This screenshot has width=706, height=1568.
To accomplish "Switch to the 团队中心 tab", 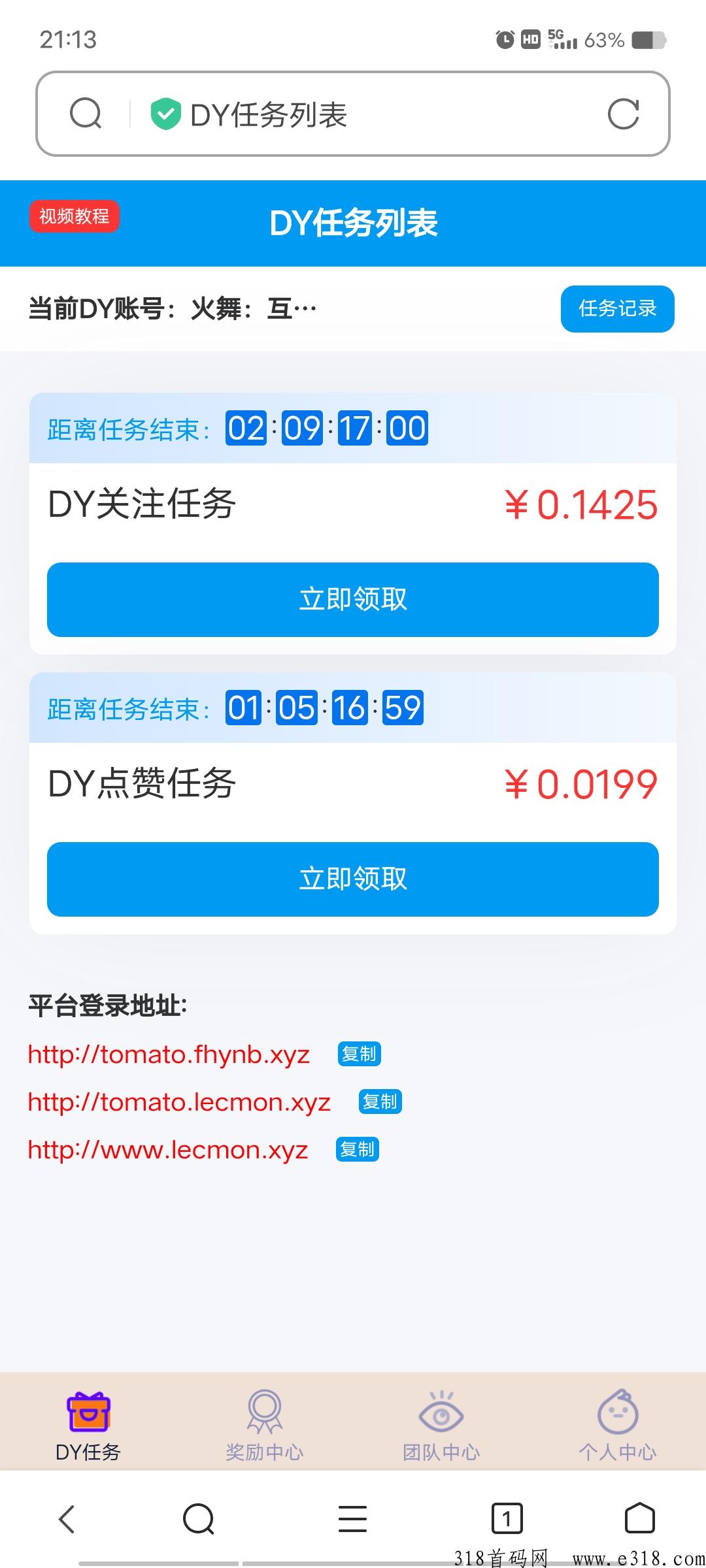I will click(x=441, y=1426).
